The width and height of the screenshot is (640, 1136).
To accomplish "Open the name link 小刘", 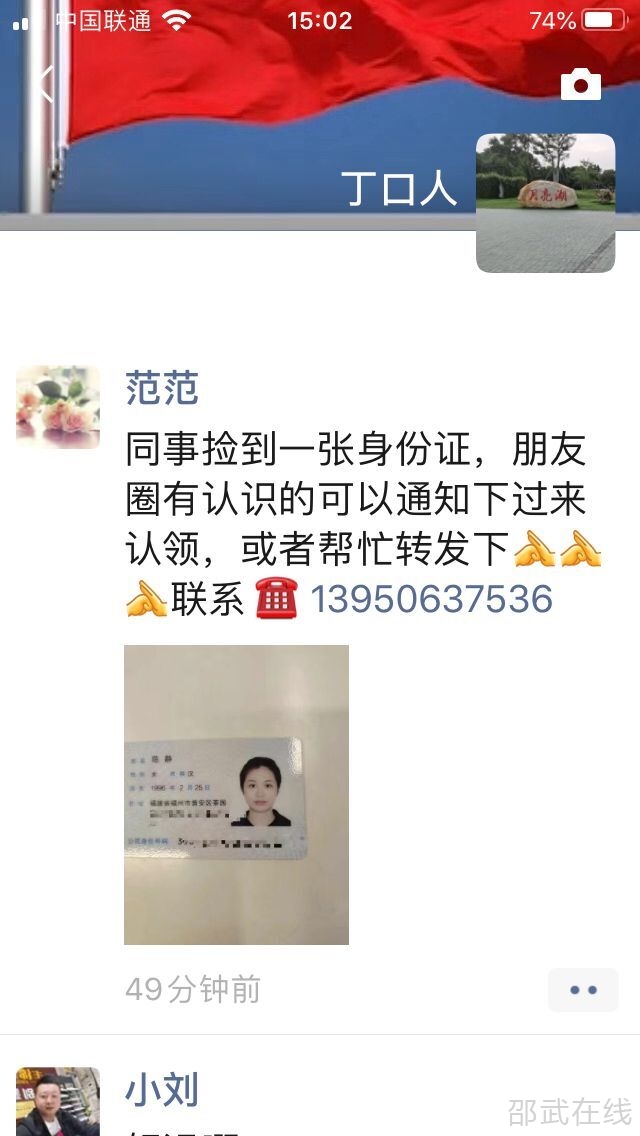I will [162, 1090].
